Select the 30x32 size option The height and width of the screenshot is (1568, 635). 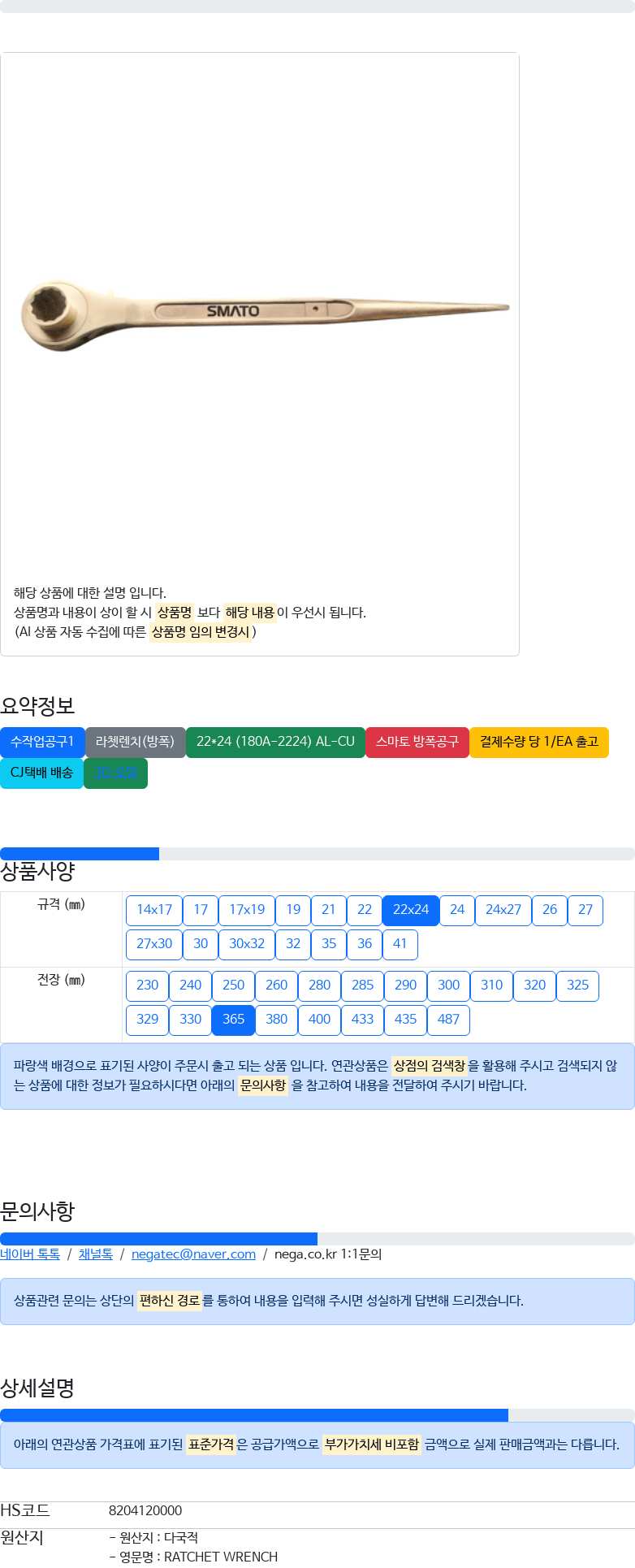[x=247, y=944]
